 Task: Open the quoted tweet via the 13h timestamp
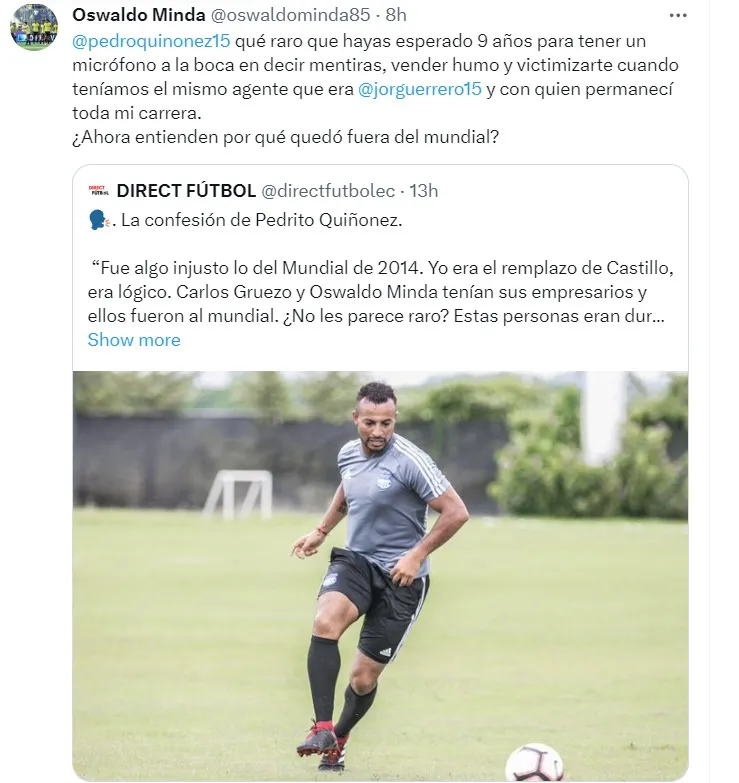(425, 190)
